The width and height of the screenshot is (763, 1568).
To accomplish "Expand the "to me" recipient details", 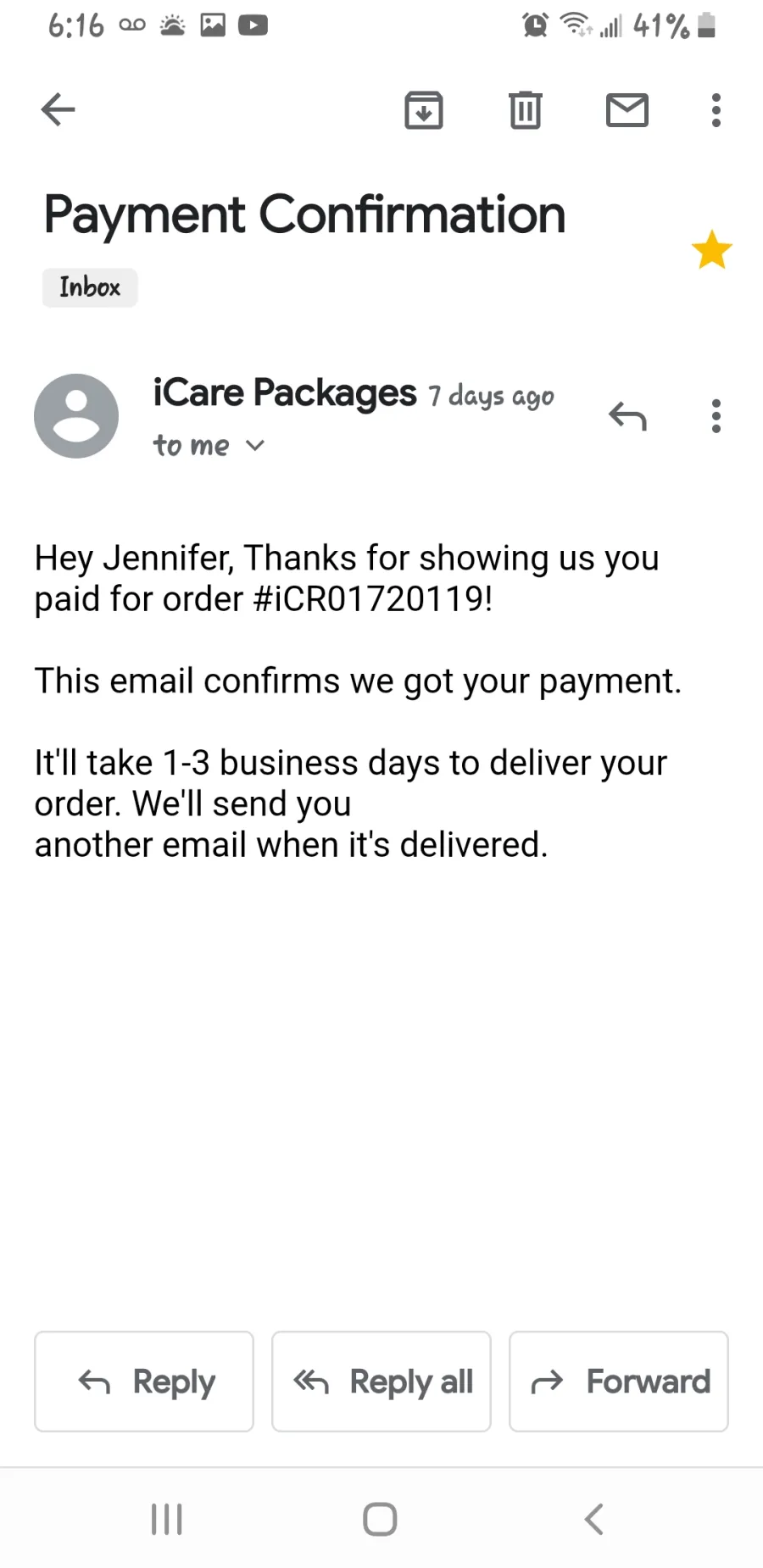I will [x=209, y=445].
